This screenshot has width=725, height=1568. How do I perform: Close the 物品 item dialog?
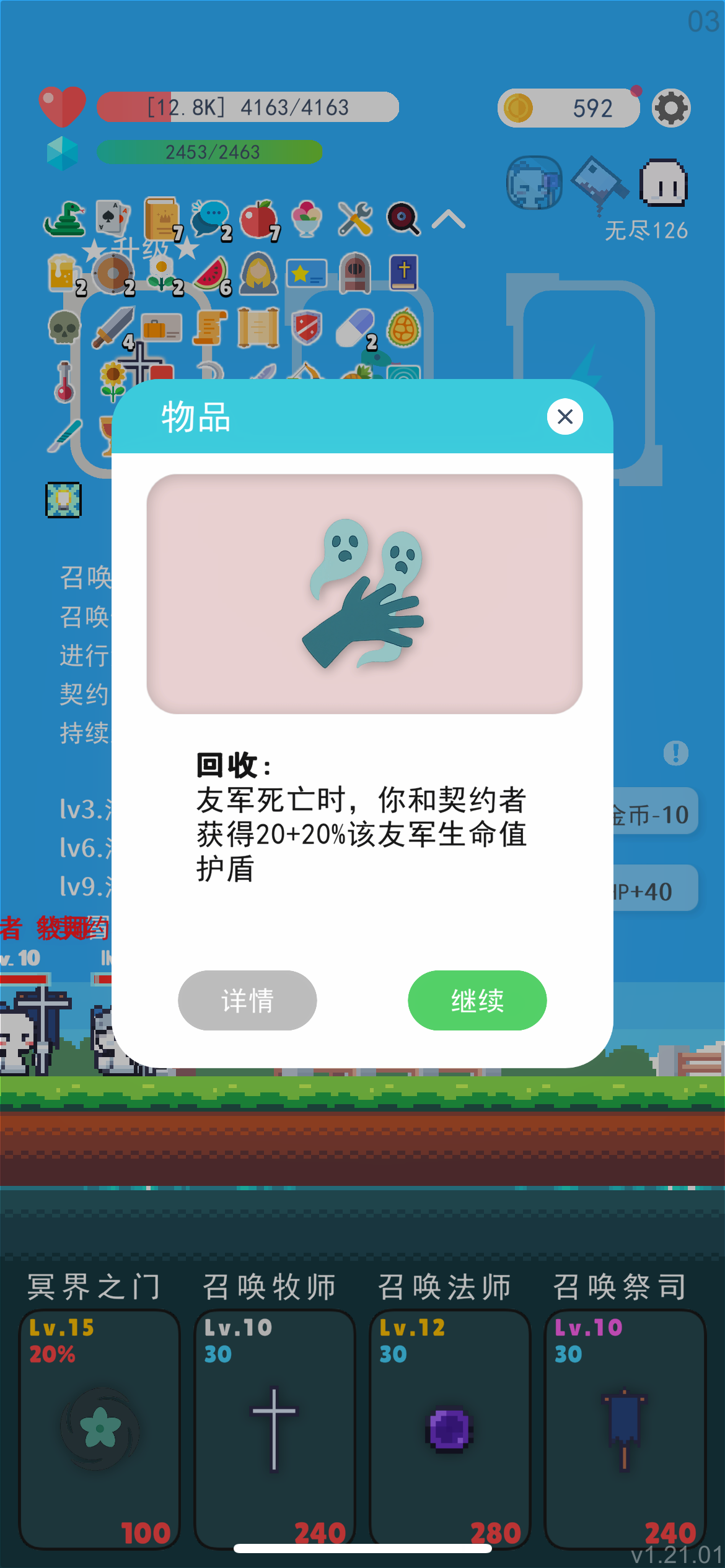pos(564,416)
